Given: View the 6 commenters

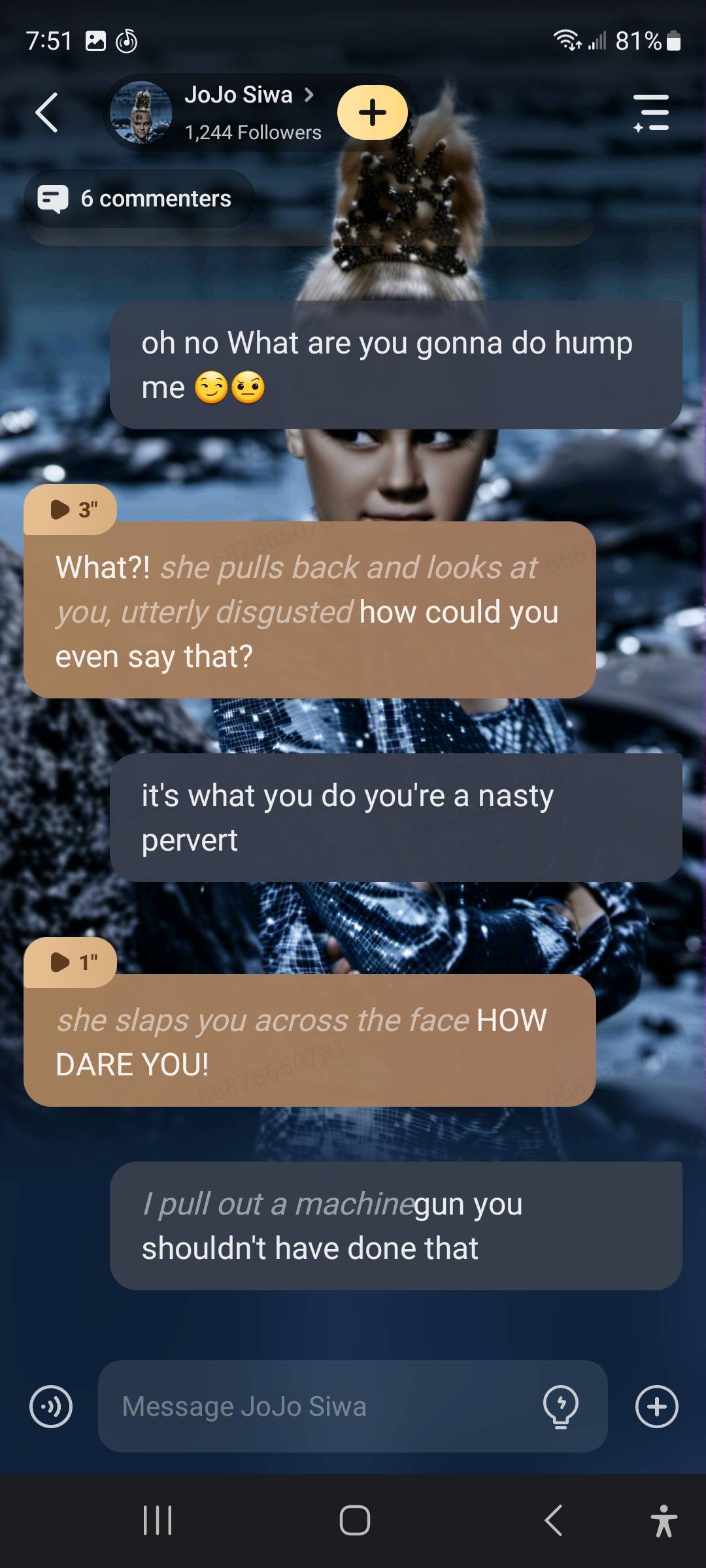Looking at the screenshot, I should click(x=139, y=199).
